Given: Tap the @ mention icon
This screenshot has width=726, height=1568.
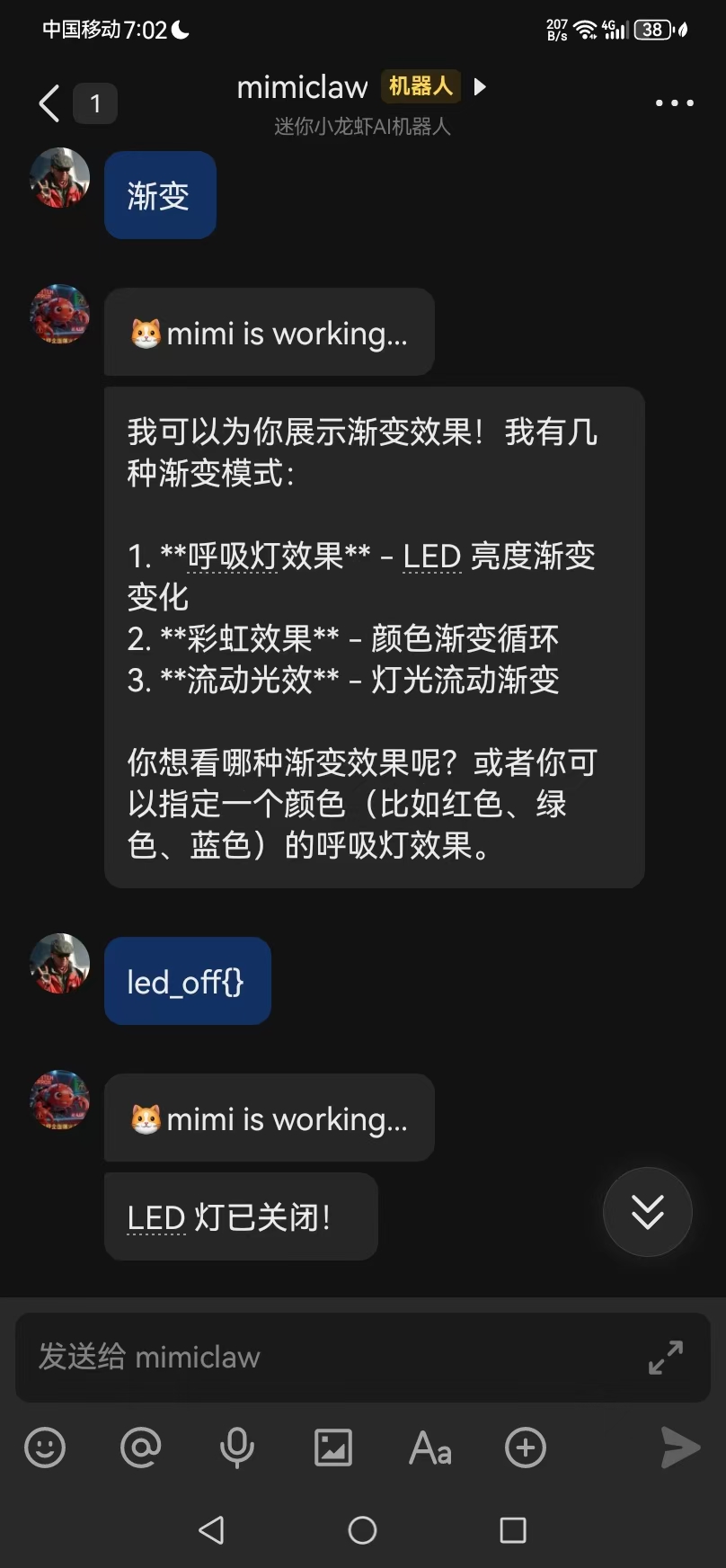Looking at the screenshot, I should (x=141, y=1448).
